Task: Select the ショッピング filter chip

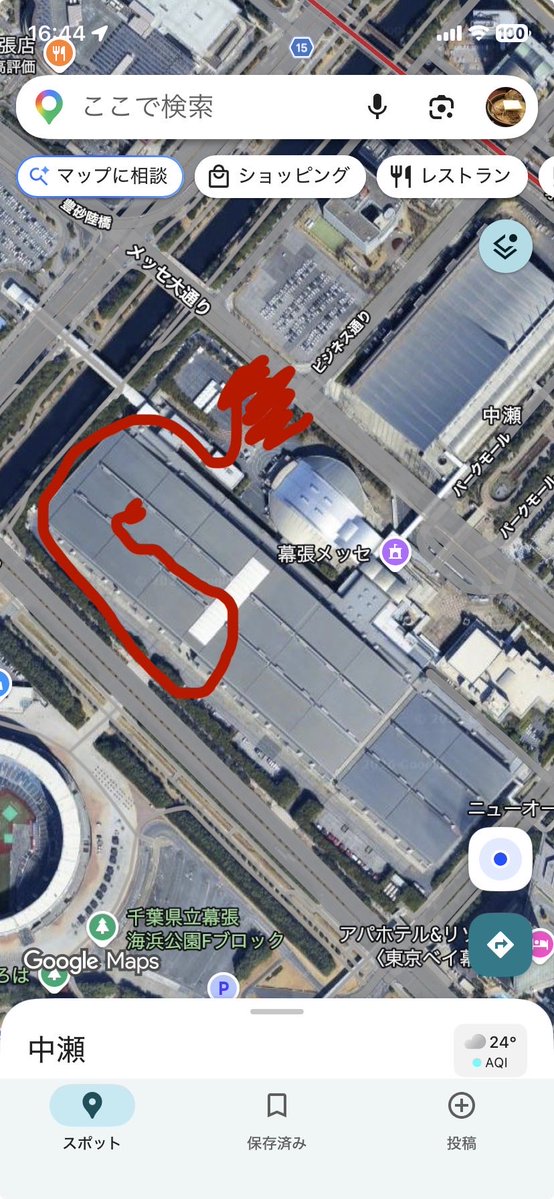Action: 280,177
